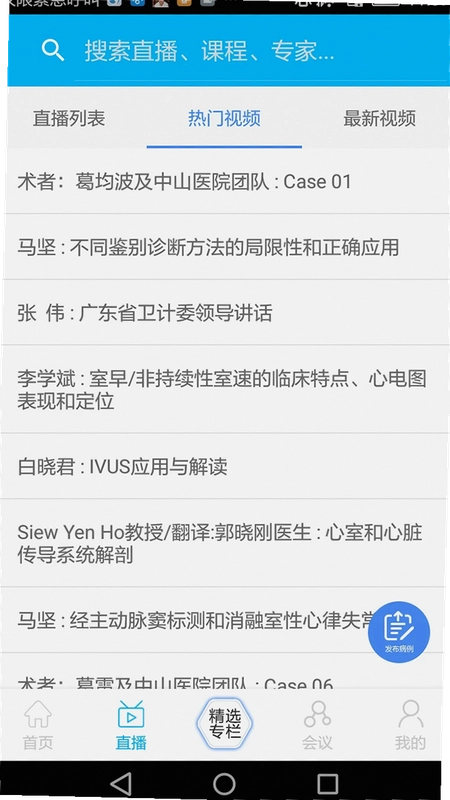Image resolution: width=450 pixels, height=800 pixels.
Task: Select the 热门视频 tab
Action: pyautogui.click(x=224, y=118)
